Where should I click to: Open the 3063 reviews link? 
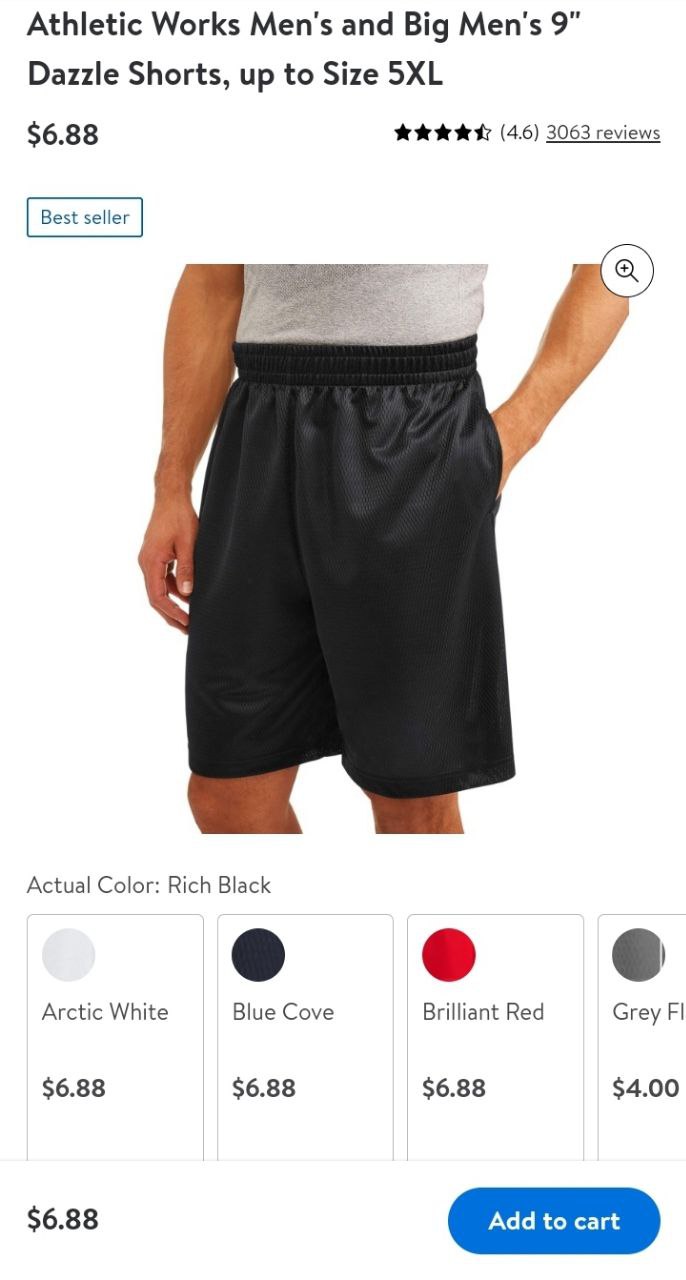pos(603,132)
